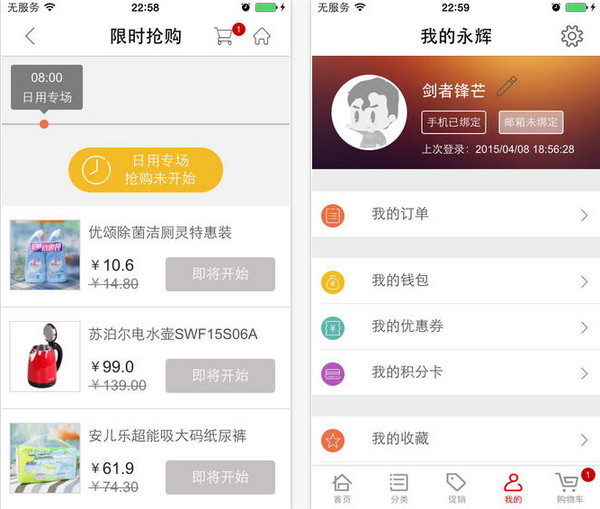
Task: Tap the home icon in top bar
Action: click(x=261, y=37)
